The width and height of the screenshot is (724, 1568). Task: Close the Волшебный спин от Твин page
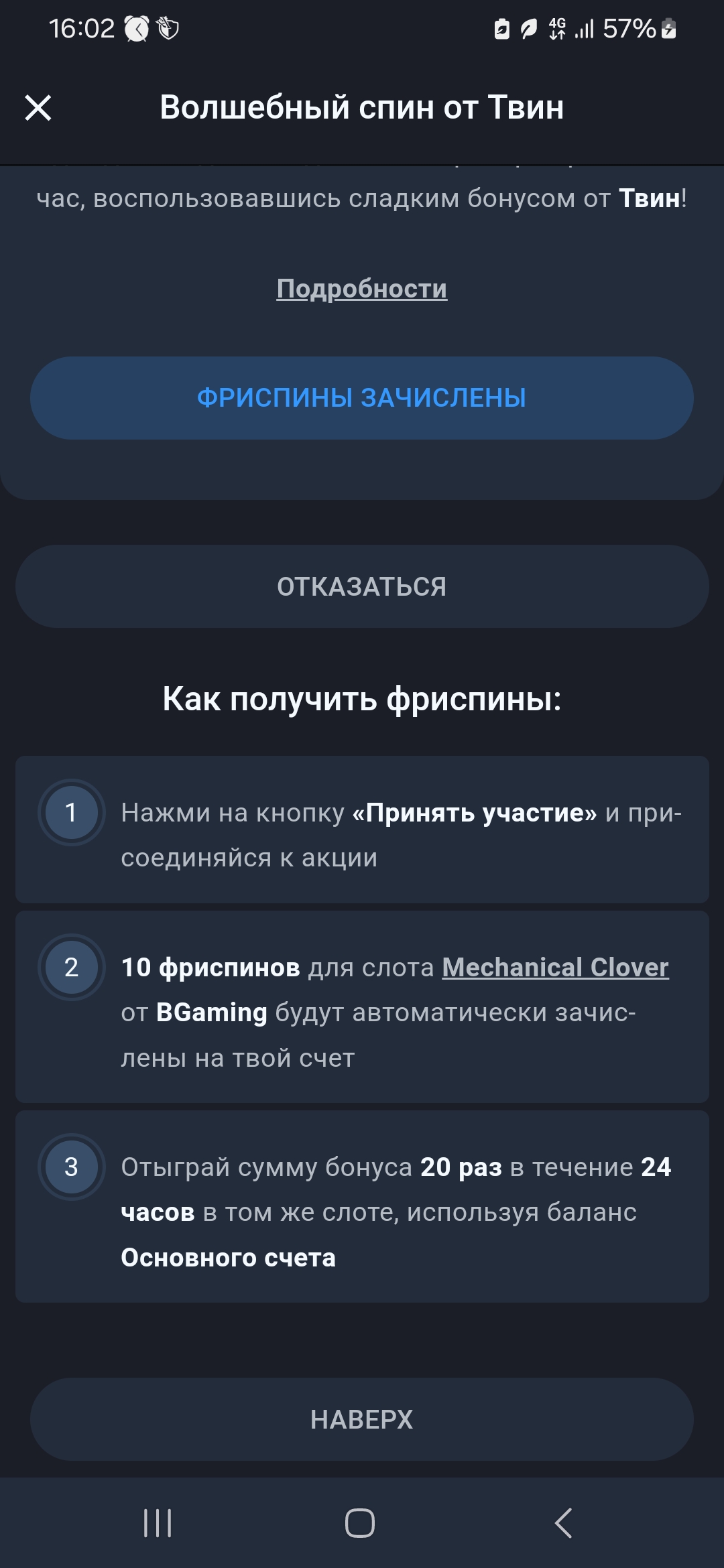tap(38, 108)
